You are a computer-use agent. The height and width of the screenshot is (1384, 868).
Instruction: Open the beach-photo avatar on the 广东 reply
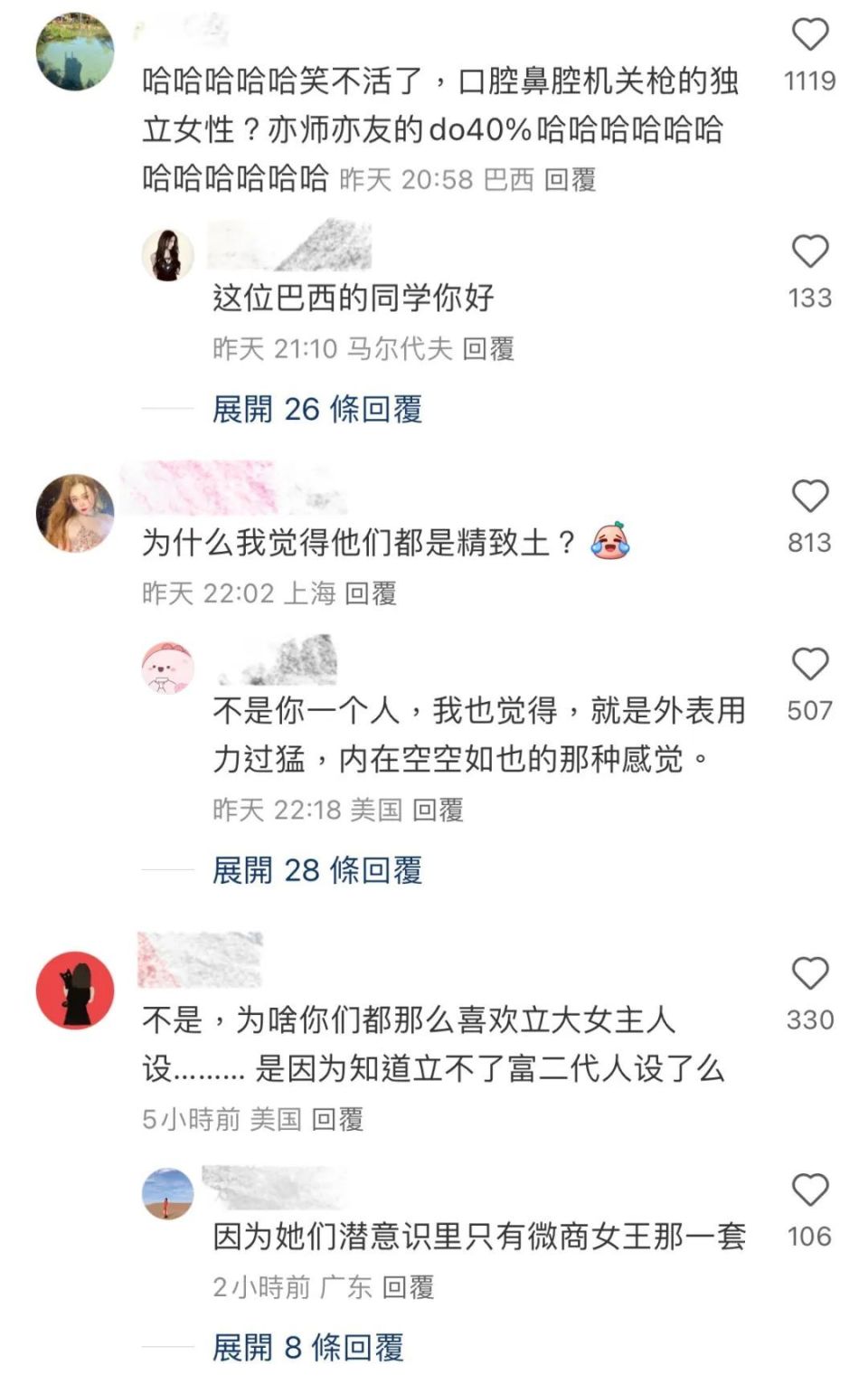(x=166, y=1193)
